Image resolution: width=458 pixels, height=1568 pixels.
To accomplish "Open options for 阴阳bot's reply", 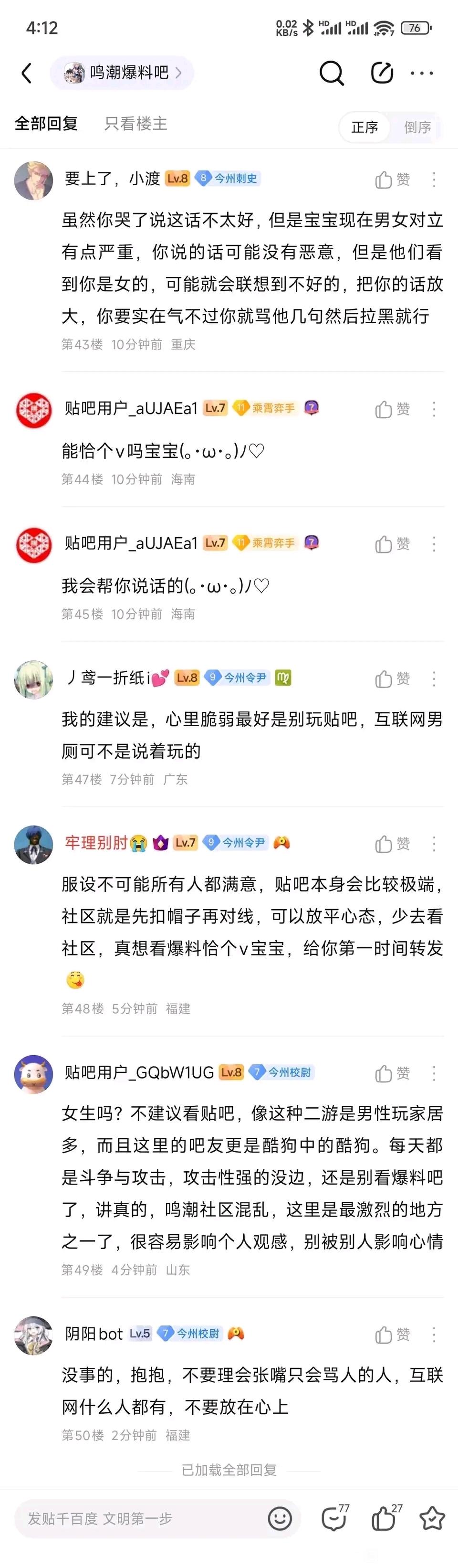I will tap(434, 1335).
